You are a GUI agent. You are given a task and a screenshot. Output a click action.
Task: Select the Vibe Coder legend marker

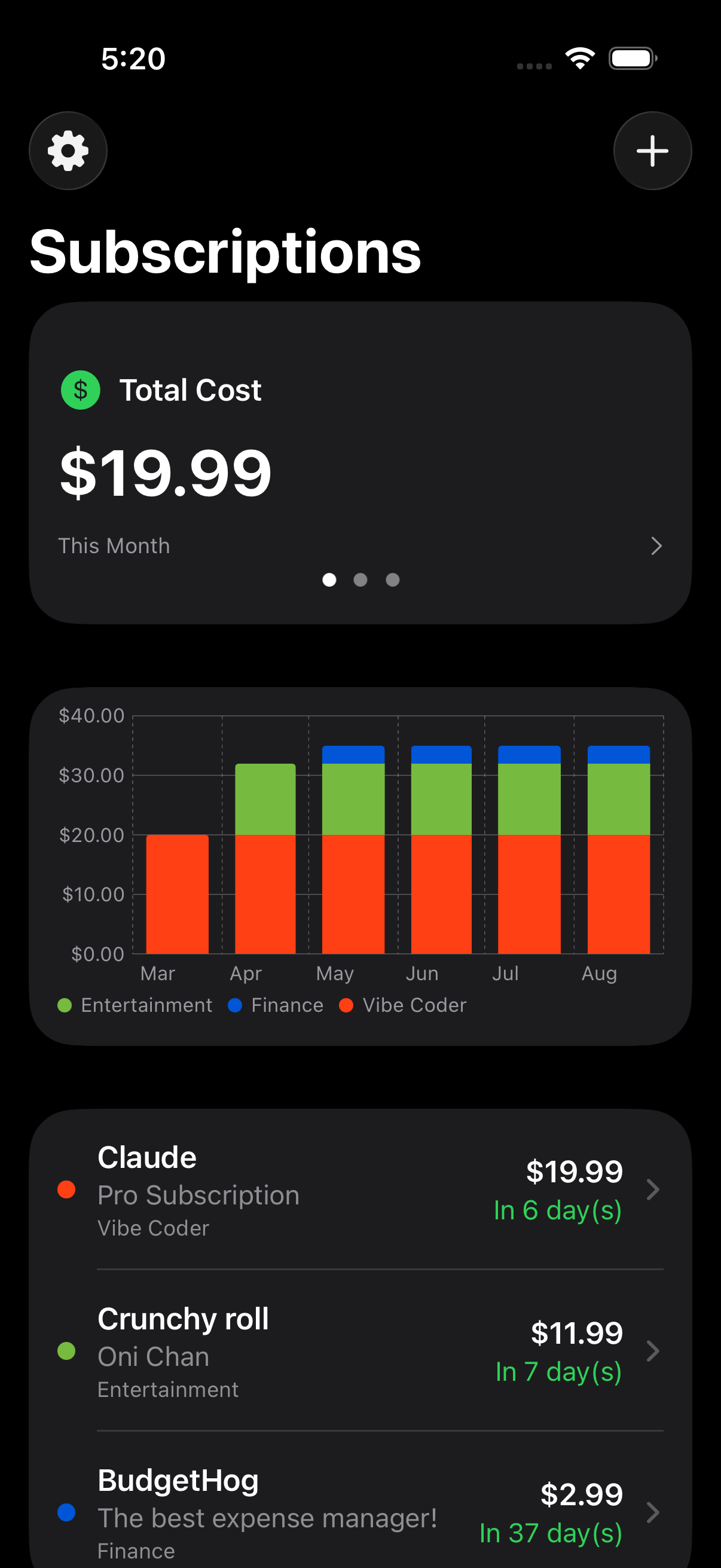(x=347, y=1004)
